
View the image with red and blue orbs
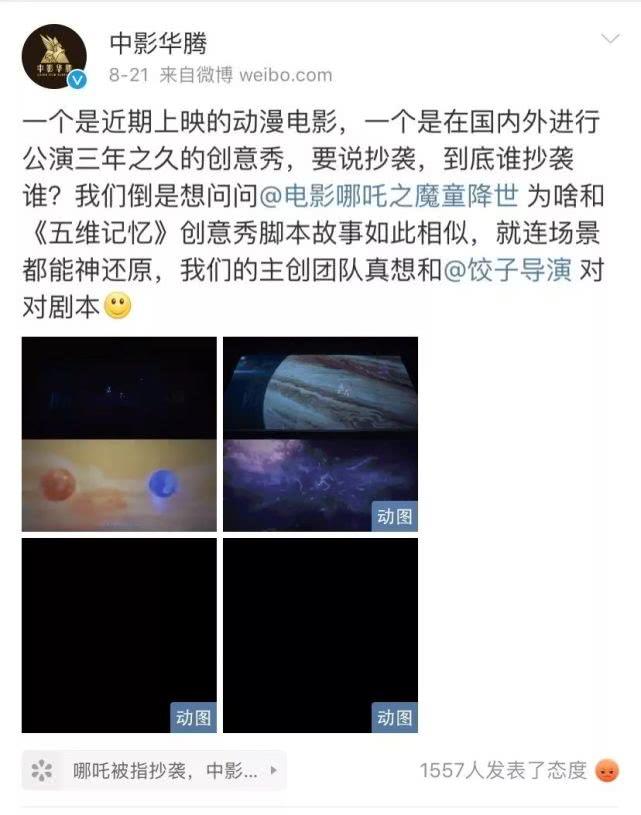click(119, 434)
